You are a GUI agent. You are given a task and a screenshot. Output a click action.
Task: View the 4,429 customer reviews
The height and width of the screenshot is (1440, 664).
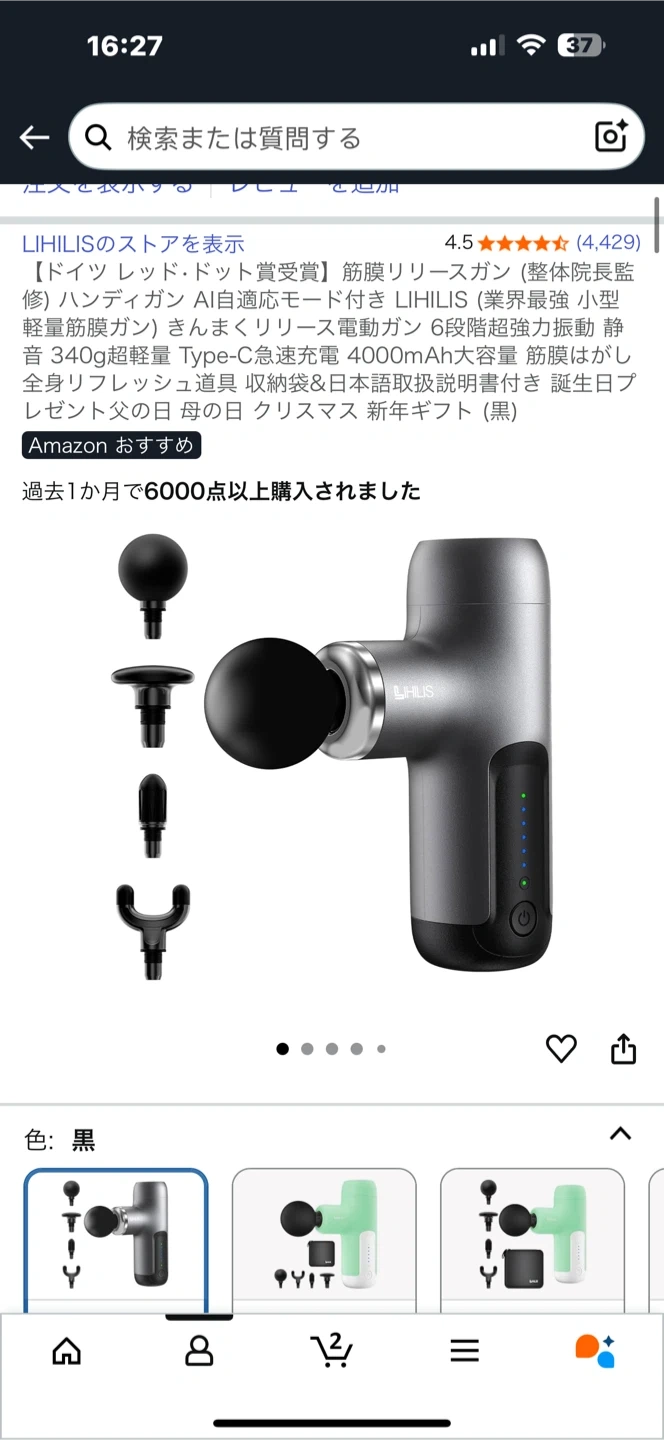point(608,243)
